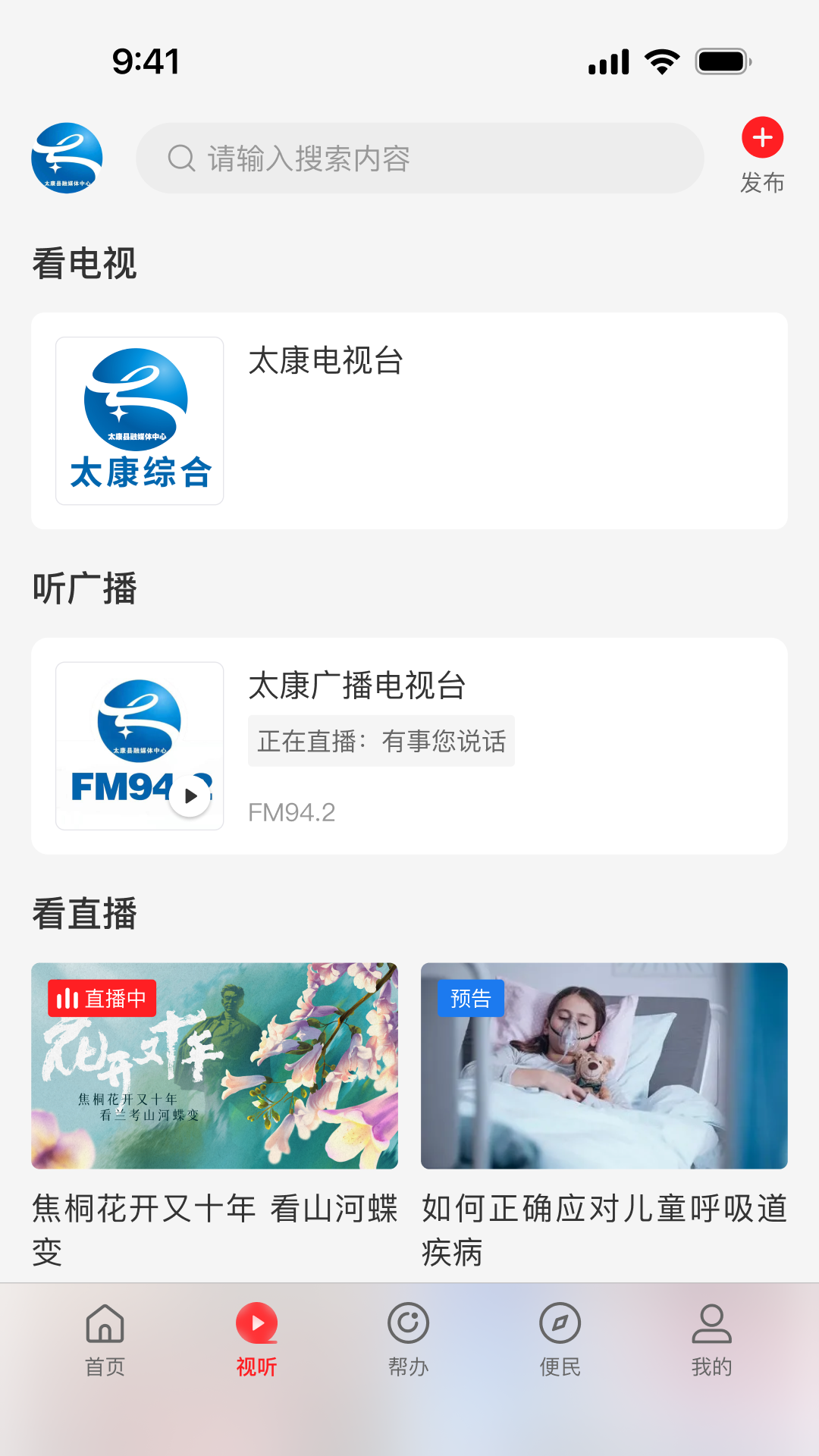Open the 太康电视台 TV channel card
819x1456 pixels.
(x=409, y=421)
